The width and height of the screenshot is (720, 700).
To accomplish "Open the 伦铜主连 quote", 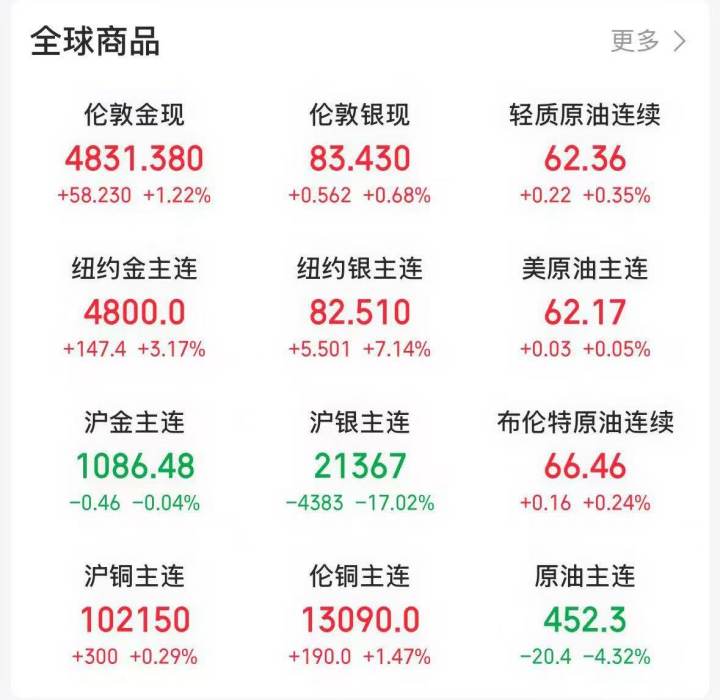I will [360, 619].
